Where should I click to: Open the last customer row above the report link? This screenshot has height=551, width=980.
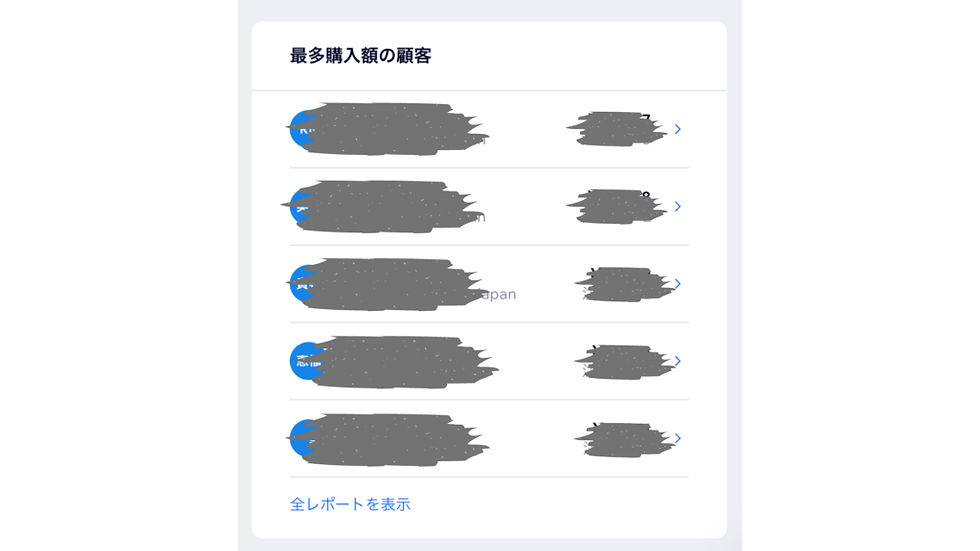click(677, 438)
